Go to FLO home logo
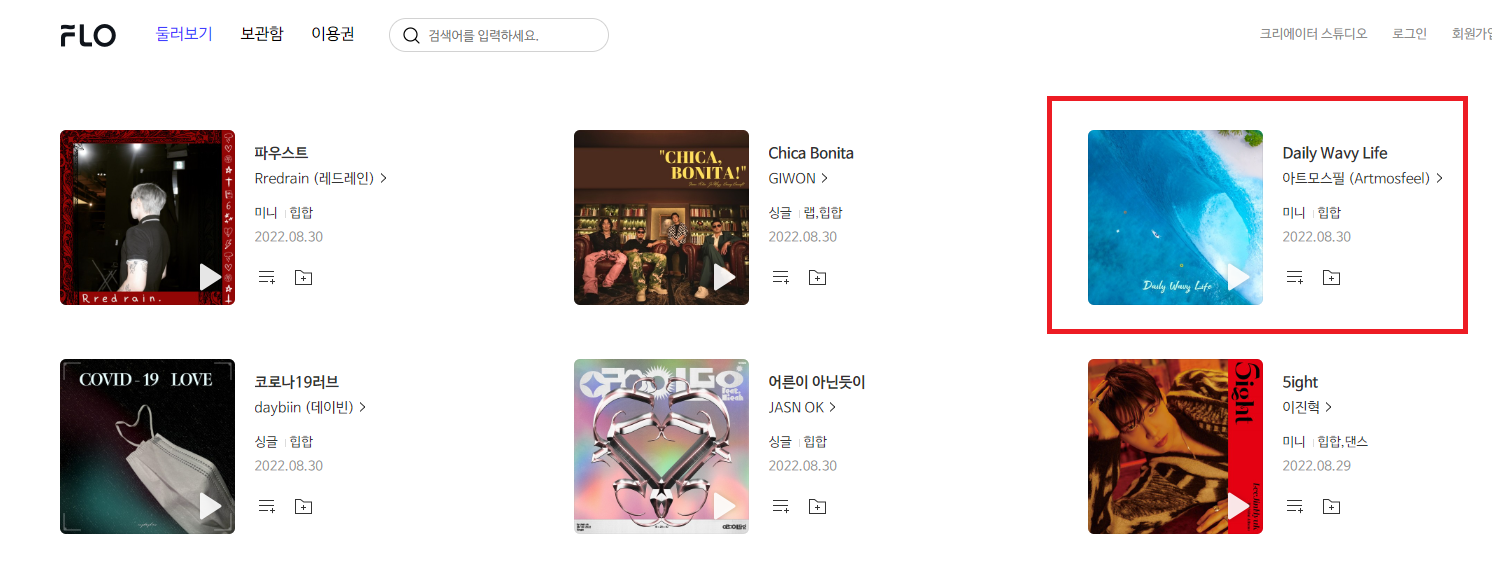Image resolution: width=1492 pixels, height=576 pixels. tap(88, 36)
